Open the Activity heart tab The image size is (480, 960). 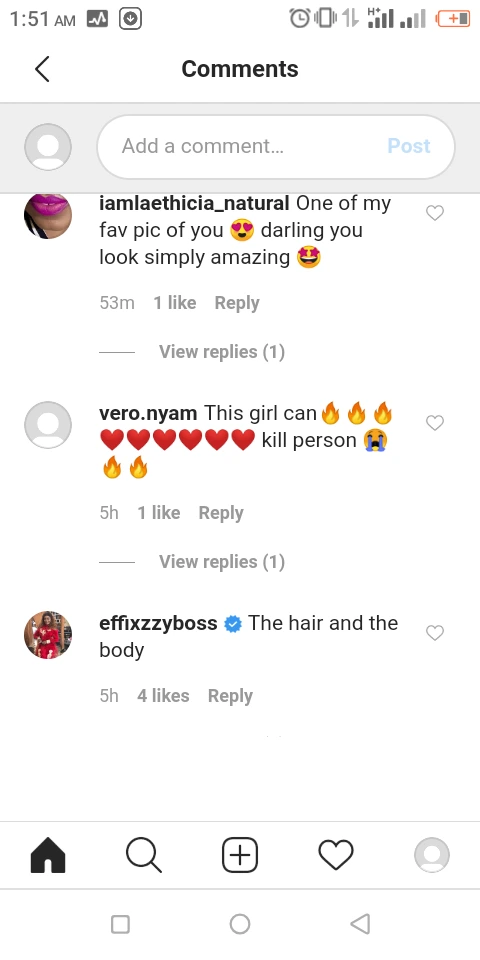336,855
